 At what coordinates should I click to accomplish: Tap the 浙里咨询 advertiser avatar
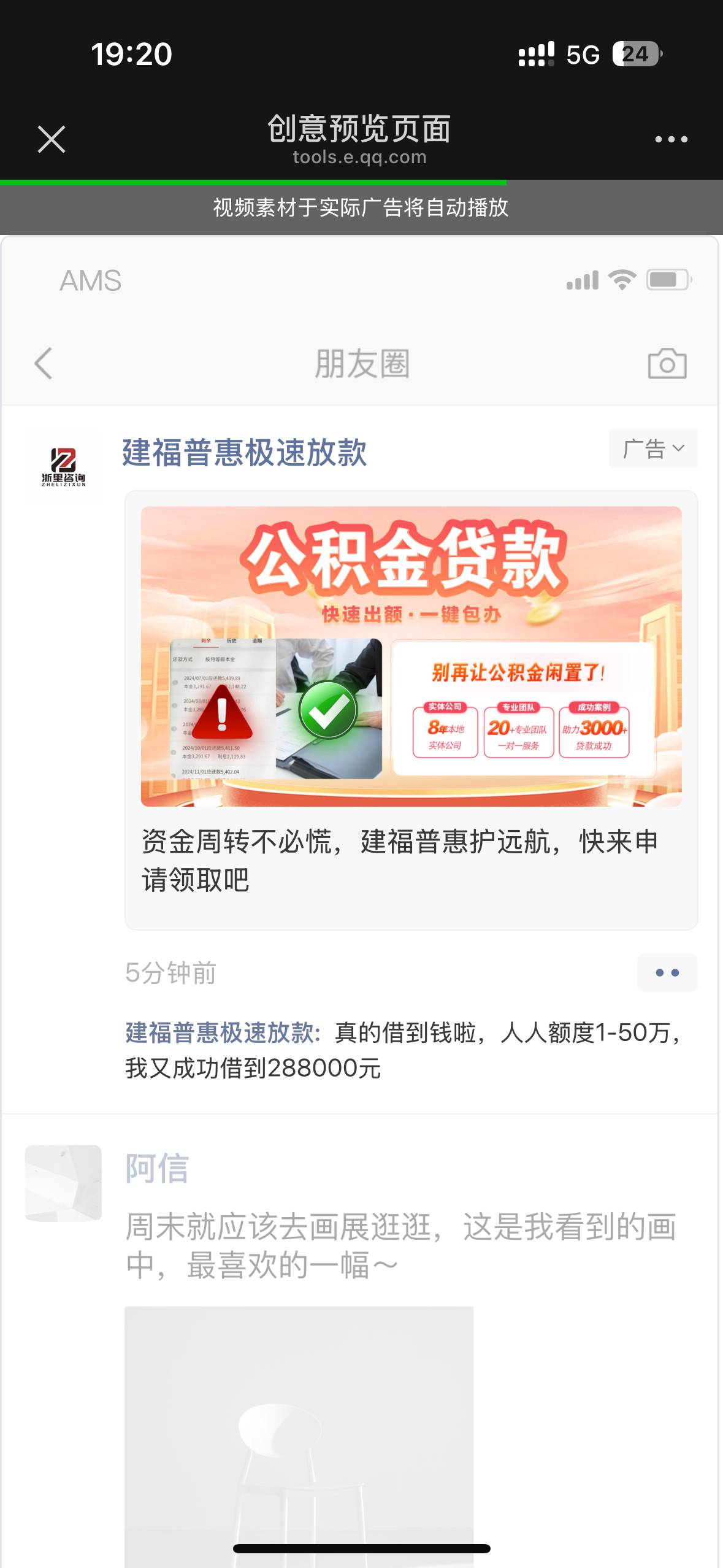point(63,467)
